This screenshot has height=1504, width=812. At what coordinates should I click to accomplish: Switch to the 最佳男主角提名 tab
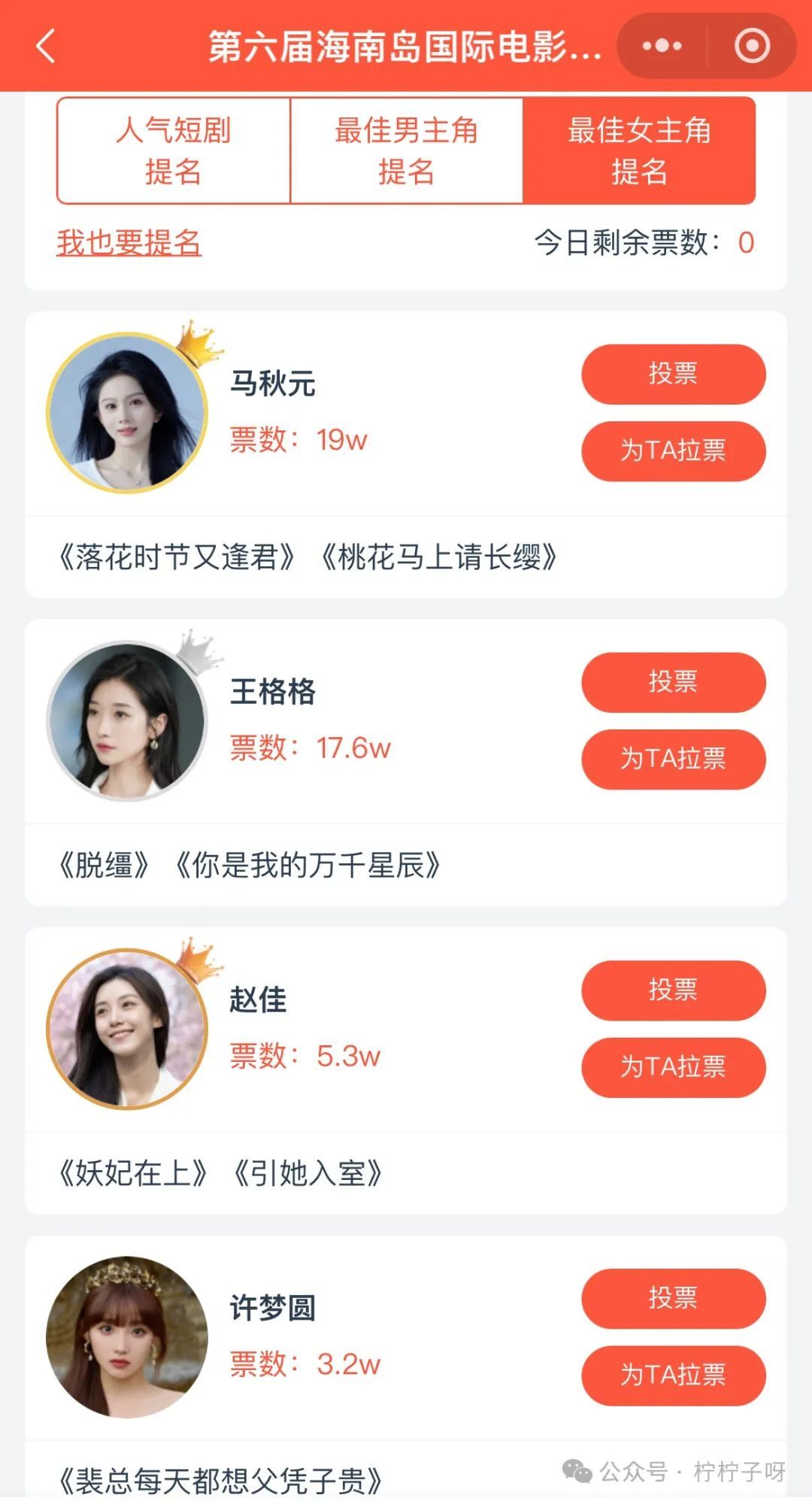pyautogui.click(x=406, y=150)
